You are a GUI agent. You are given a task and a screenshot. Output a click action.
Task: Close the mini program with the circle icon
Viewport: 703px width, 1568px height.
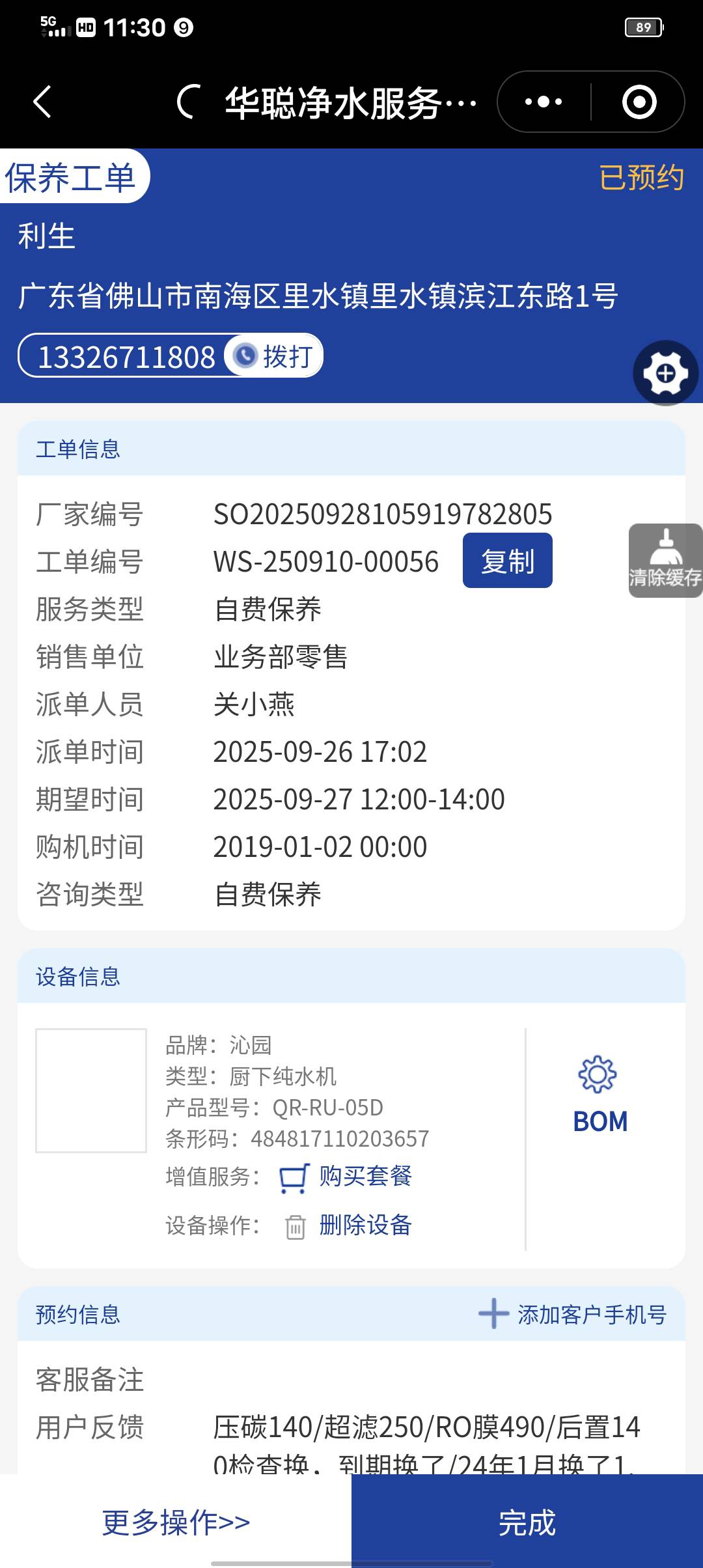pyautogui.click(x=639, y=102)
